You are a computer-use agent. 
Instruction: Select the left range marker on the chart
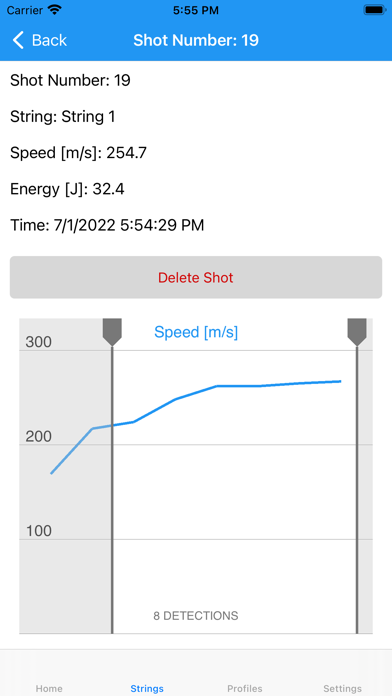(112, 332)
